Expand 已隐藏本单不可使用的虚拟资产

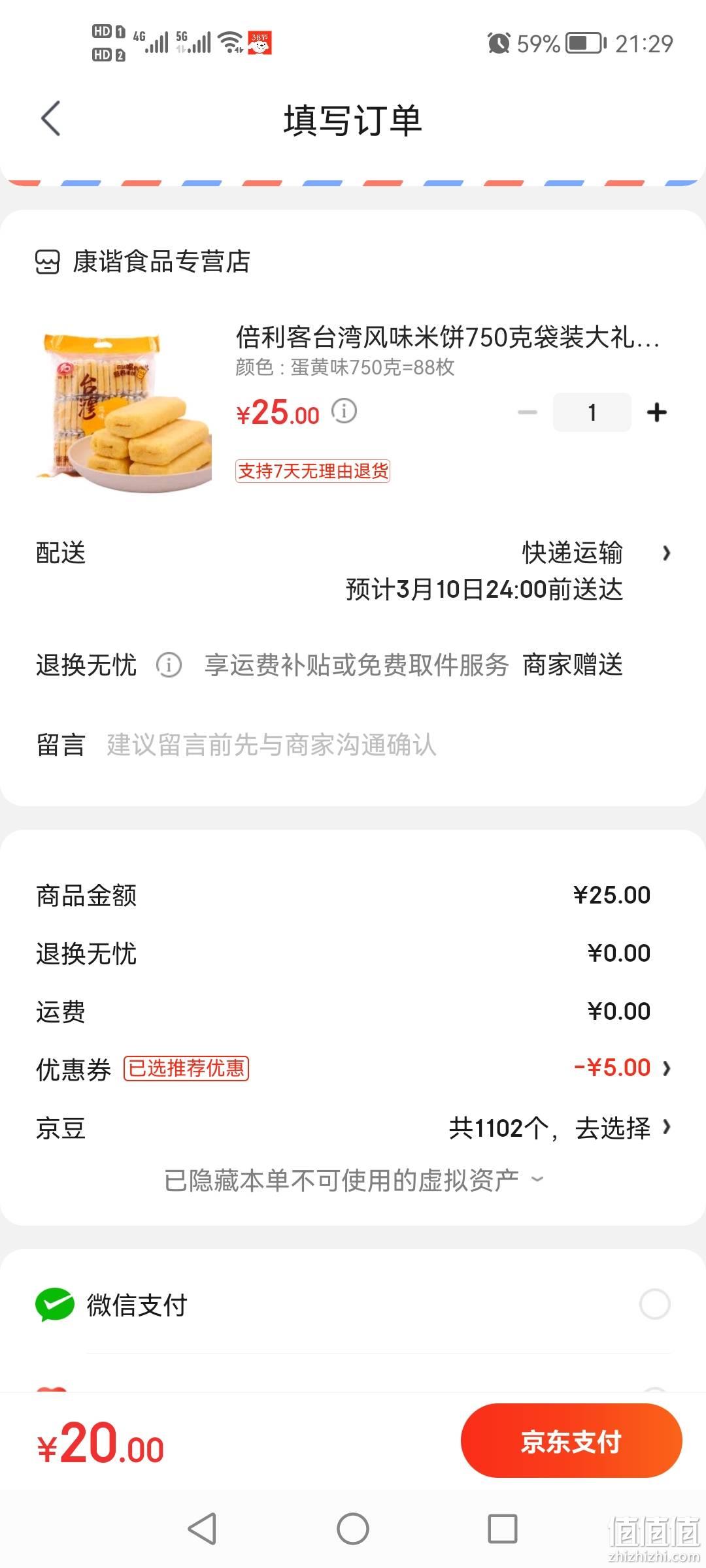(353, 1180)
